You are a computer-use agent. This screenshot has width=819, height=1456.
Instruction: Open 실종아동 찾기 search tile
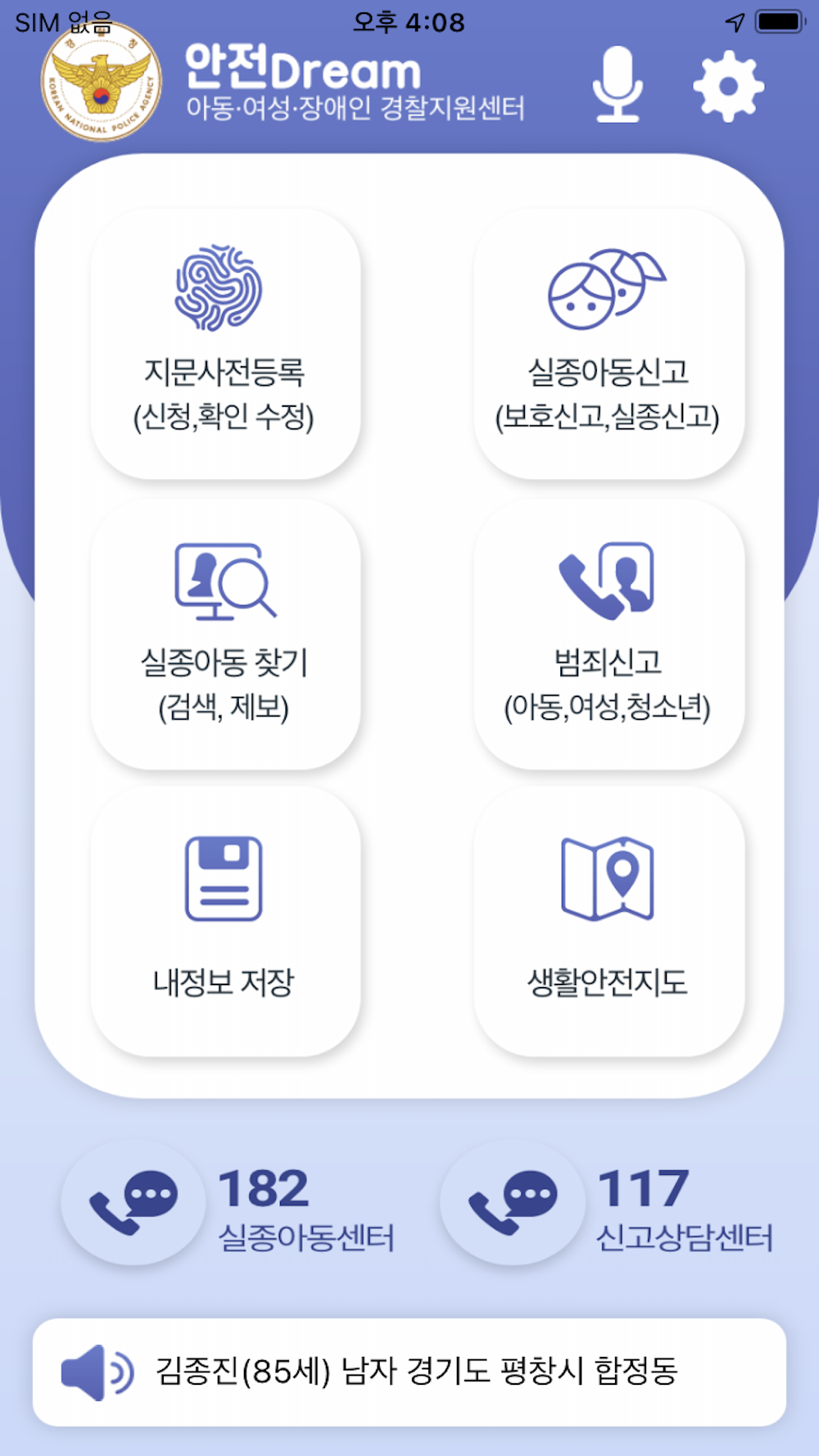(225, 635)
